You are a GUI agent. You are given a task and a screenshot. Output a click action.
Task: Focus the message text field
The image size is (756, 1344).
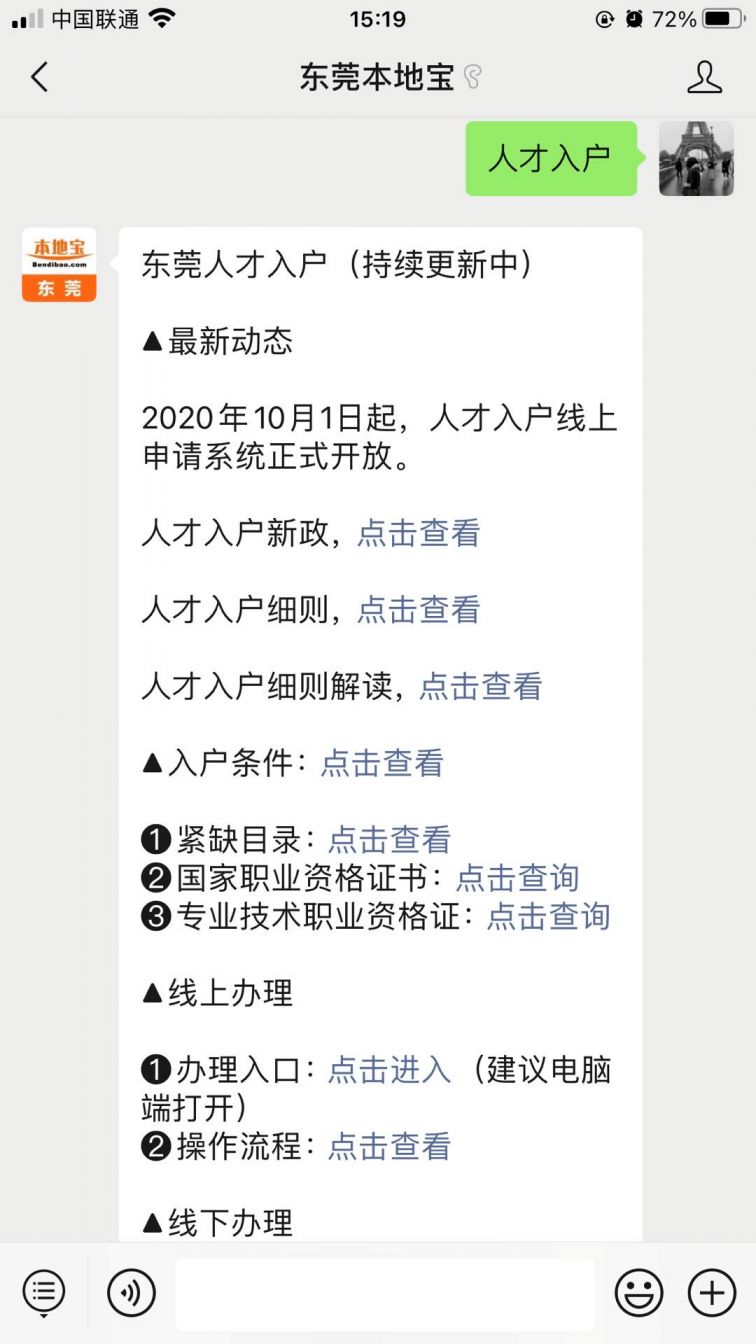coord(385,1294)
